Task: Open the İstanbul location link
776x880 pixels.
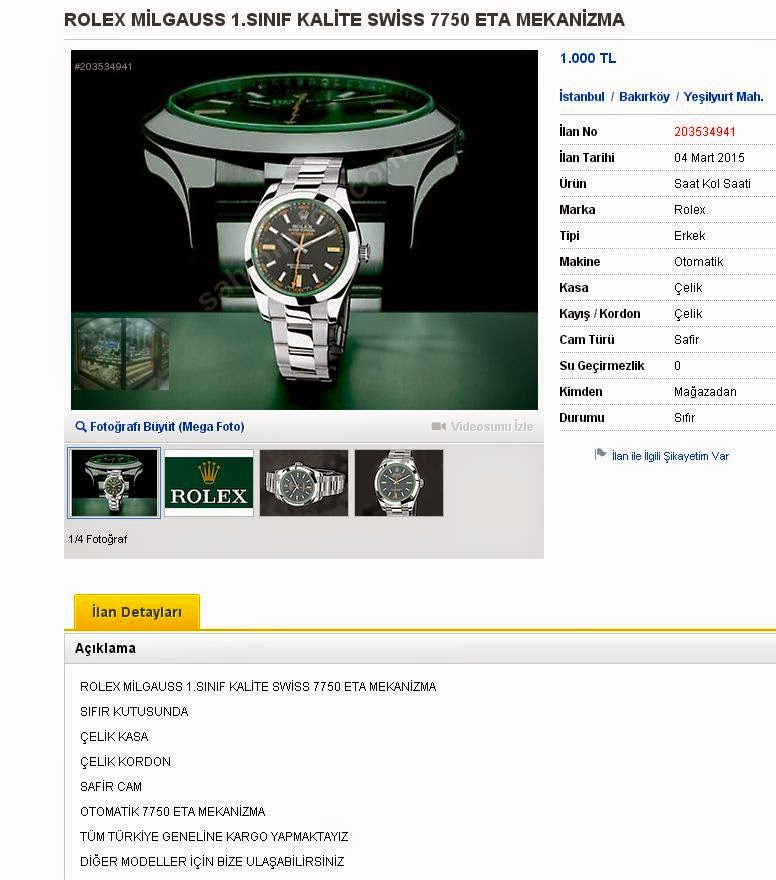Action: coord(582,97)
